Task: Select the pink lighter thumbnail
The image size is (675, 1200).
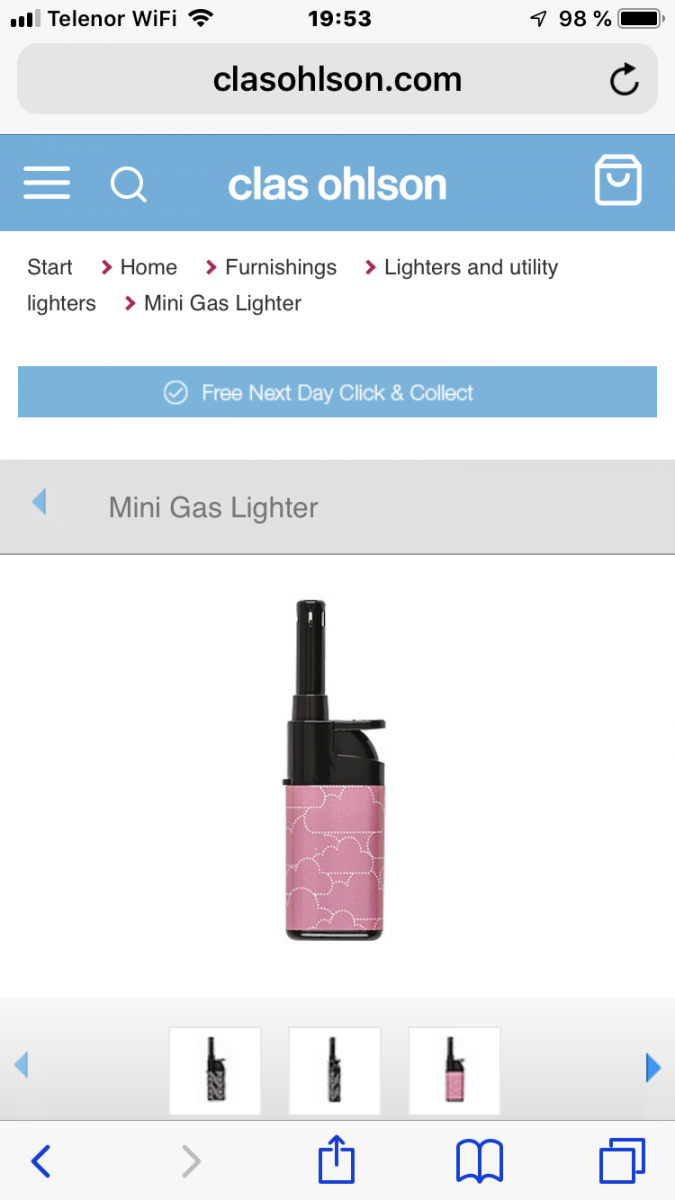Action: [x=454, y=1070]
